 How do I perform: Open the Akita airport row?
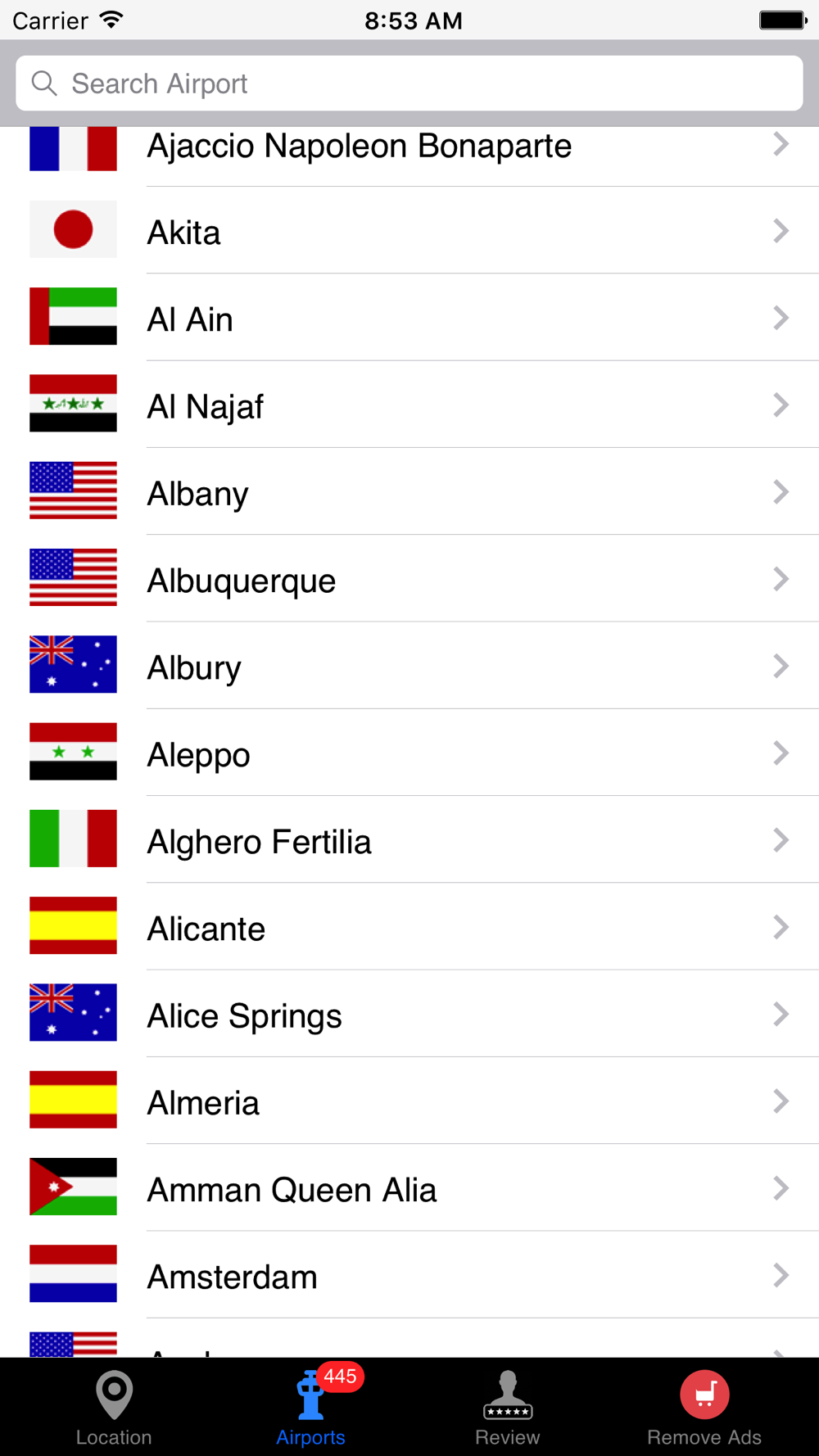tap(409, 230)
